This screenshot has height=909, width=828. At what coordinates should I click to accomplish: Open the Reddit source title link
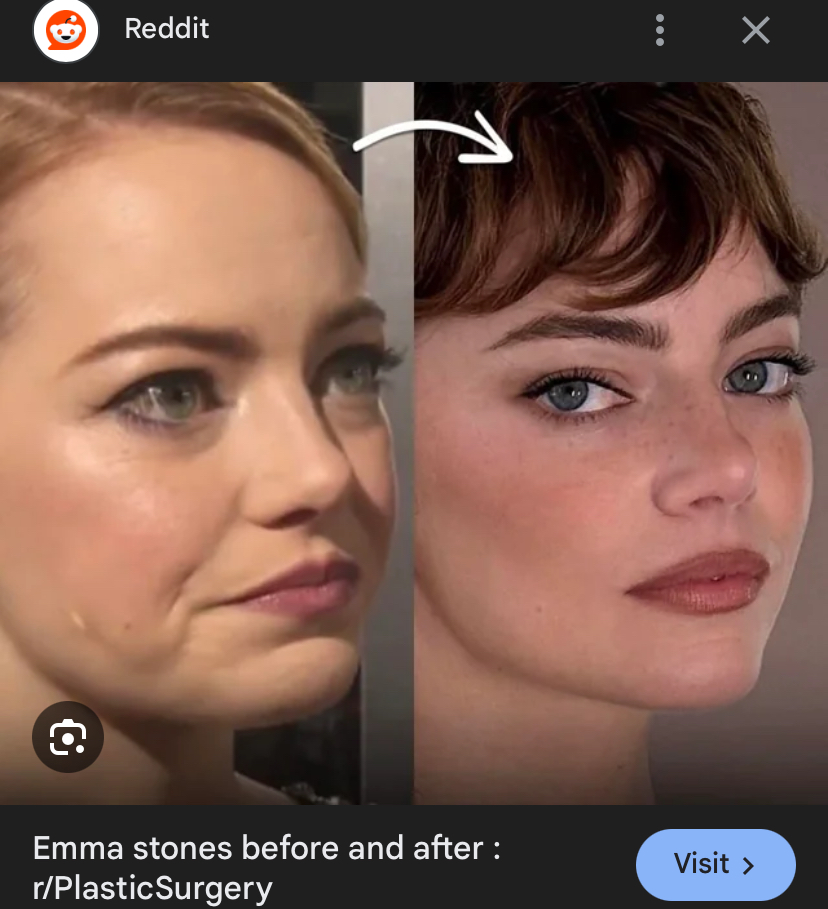click(x=266, y=866)
